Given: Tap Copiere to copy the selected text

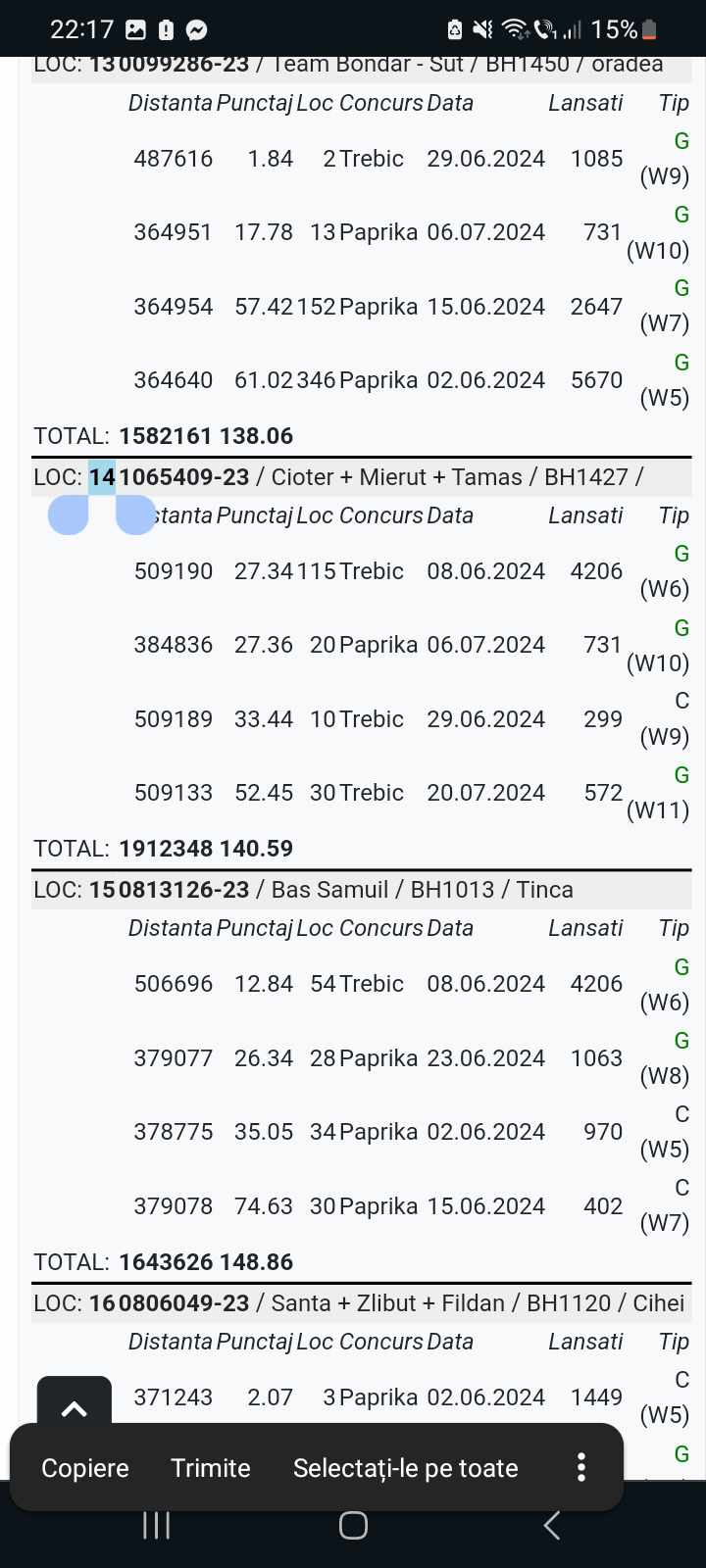Looking at the screenshot, I should (85, 1468).
